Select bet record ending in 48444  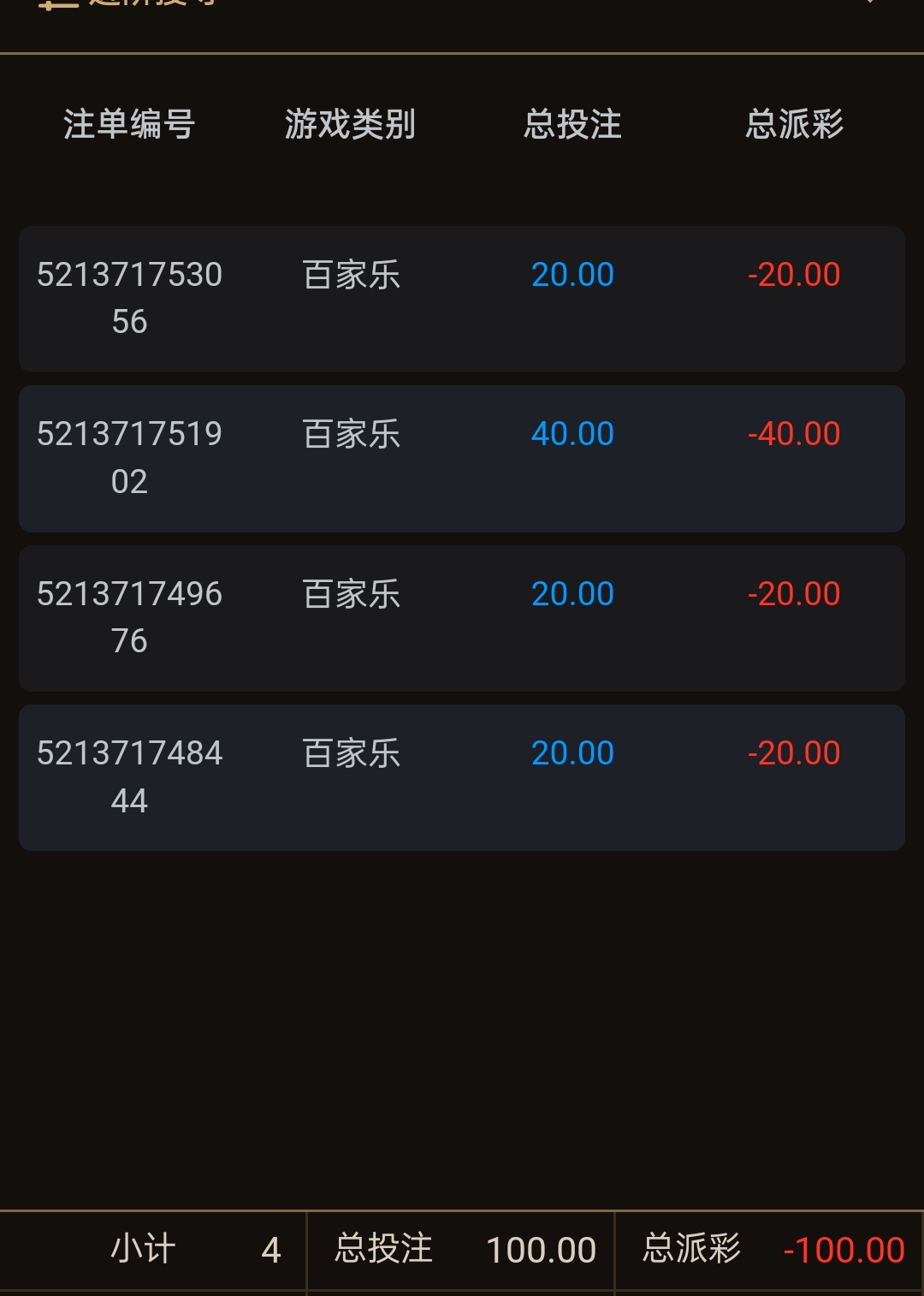462,776
